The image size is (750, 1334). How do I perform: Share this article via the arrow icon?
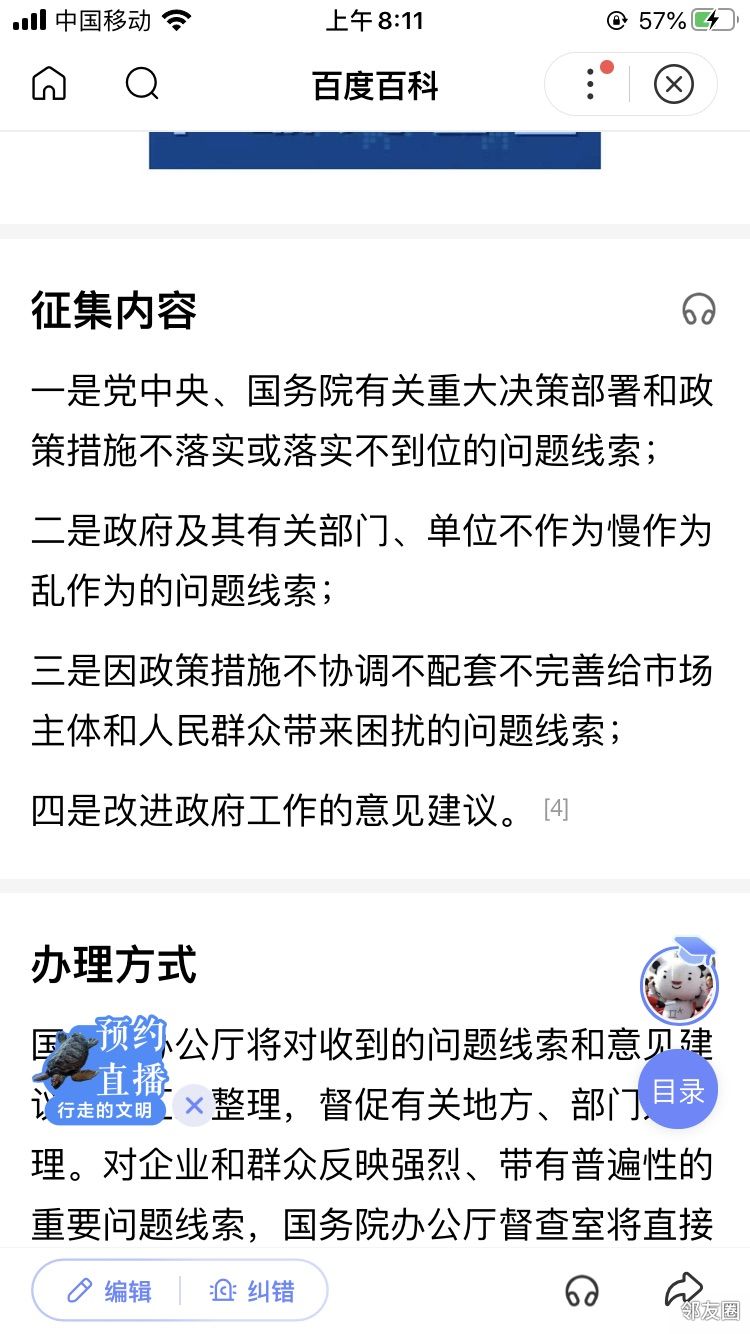click(684, 1289)
